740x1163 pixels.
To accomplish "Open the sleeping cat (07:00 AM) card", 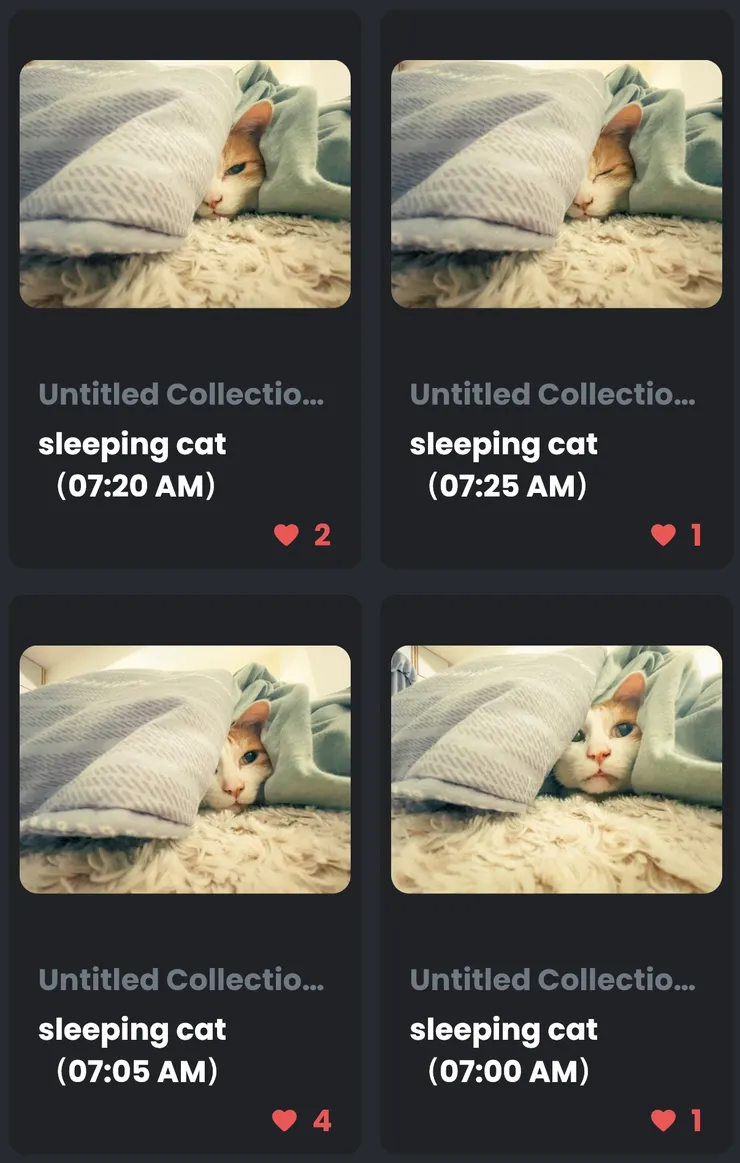I will (x=556, y=769).
